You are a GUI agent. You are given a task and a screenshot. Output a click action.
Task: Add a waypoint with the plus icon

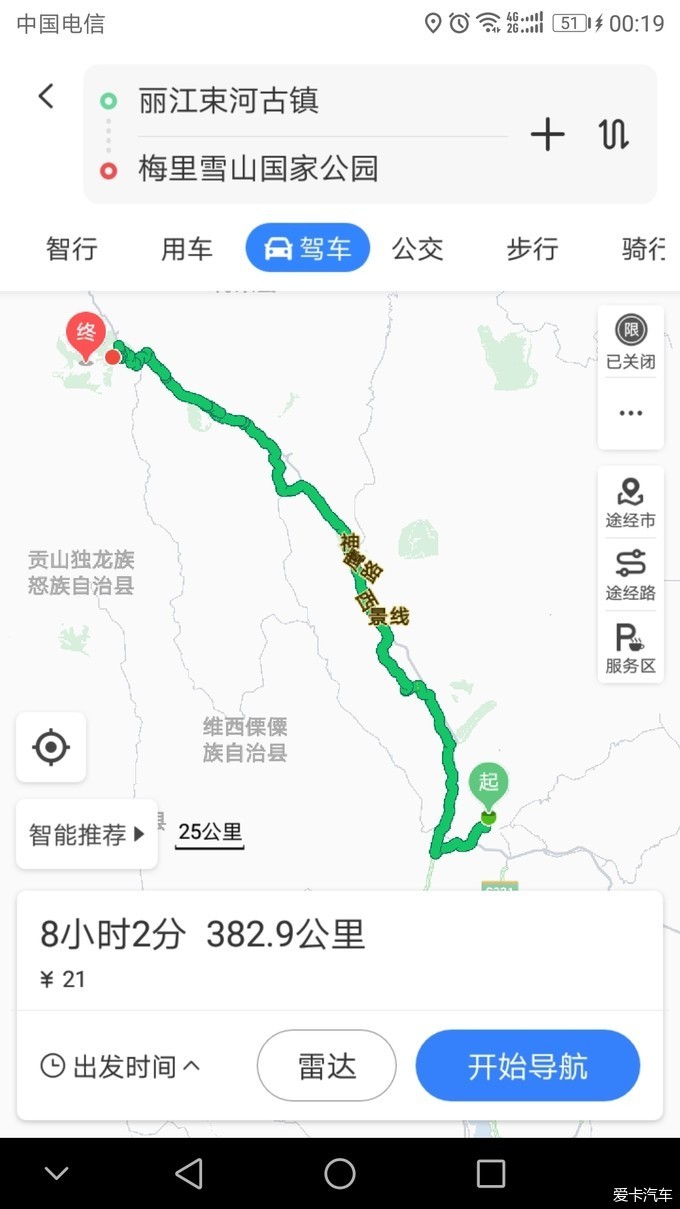tap(547, 134)
